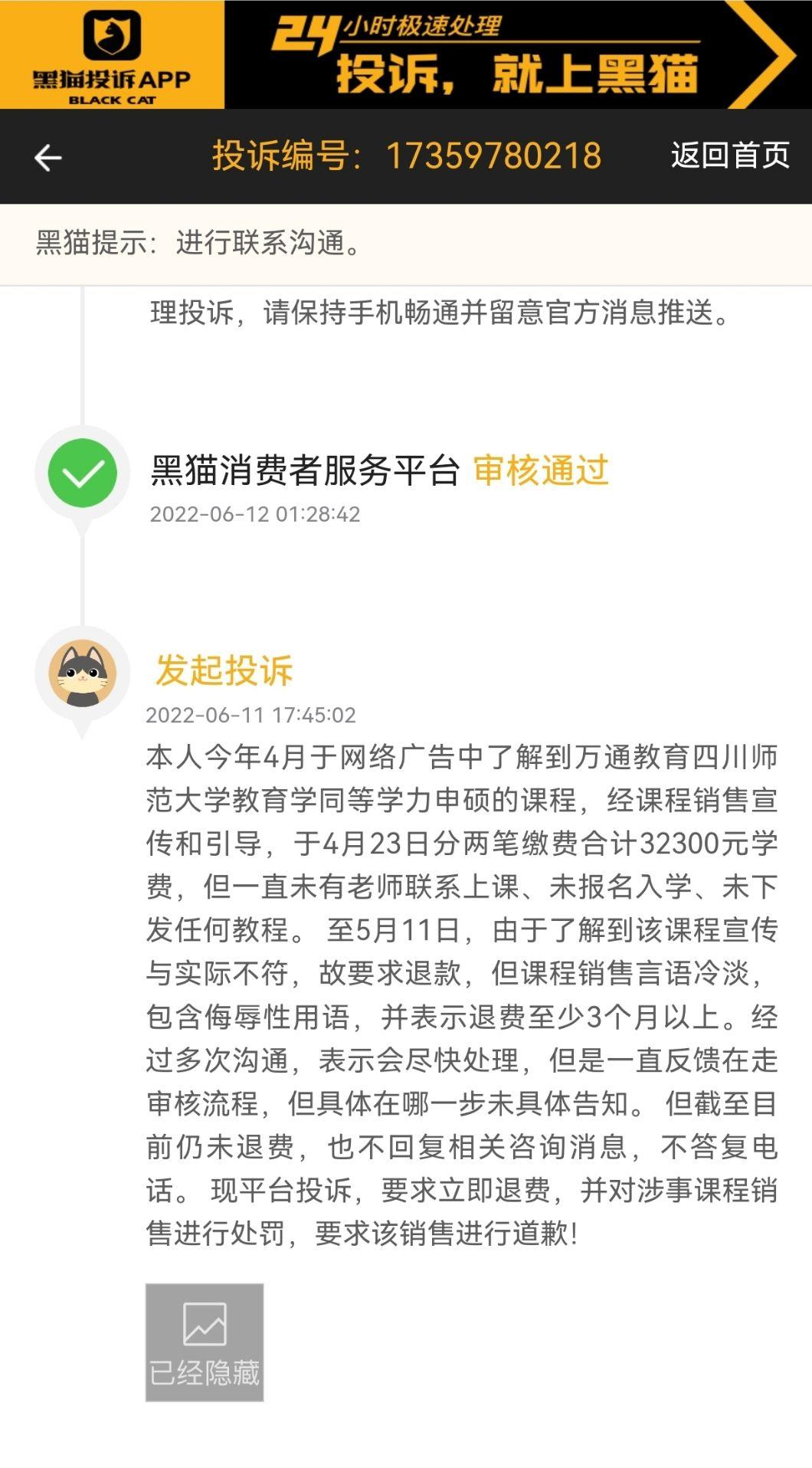The height and width of the screenshot is (1468, 812).
Task: Click the 审核通过 orange status link
Action: point(542,473)
